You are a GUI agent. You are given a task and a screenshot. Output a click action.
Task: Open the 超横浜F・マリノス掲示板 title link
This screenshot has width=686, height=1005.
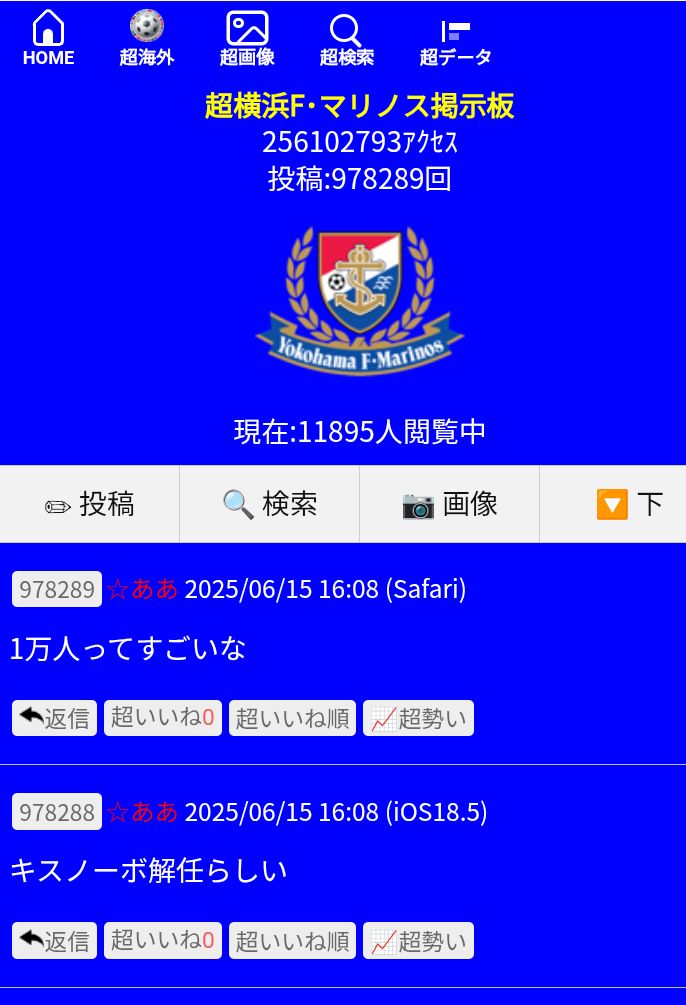[x=359, y=105]
